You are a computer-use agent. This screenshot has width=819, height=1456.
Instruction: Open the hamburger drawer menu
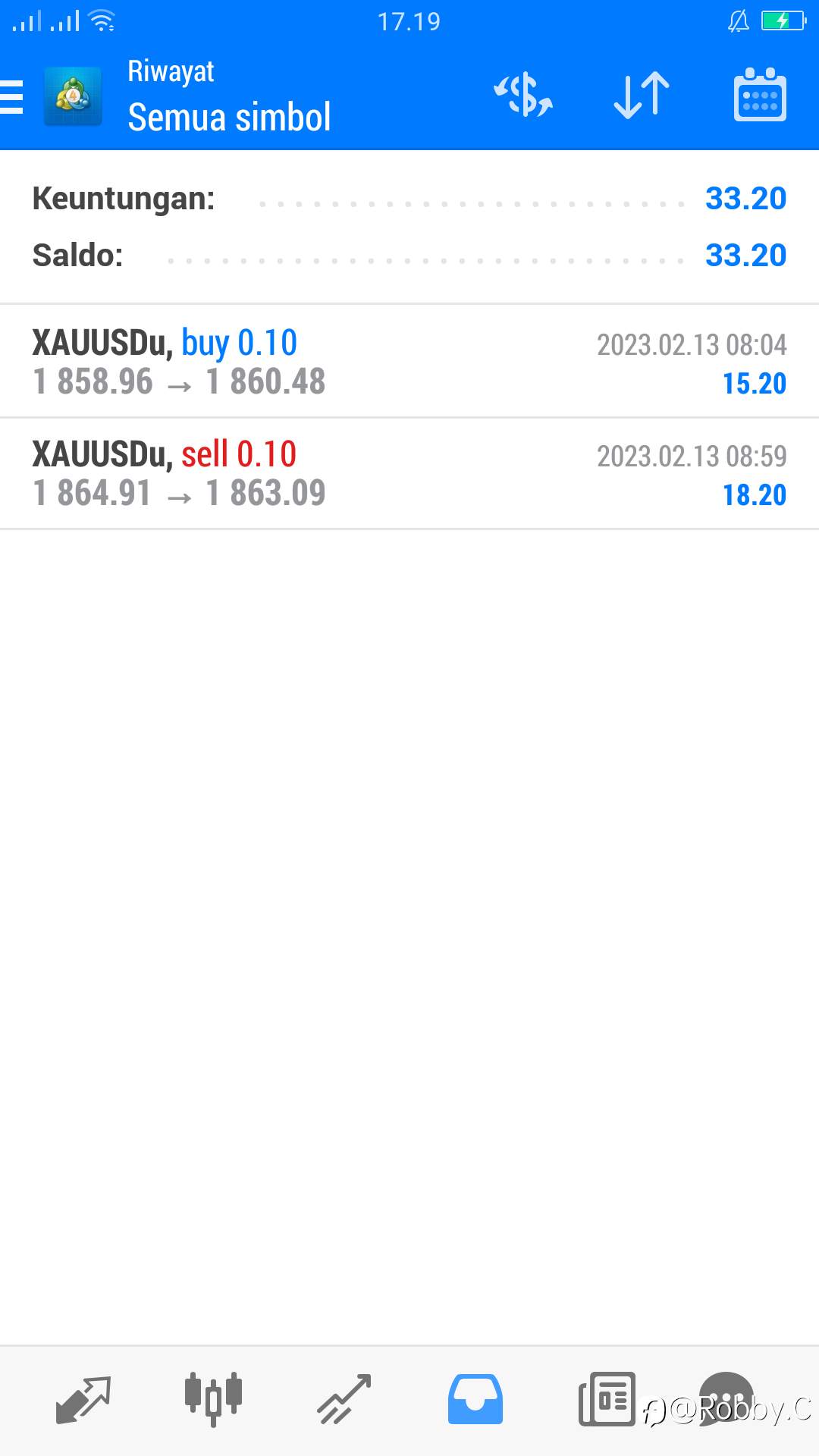[12, 97]
